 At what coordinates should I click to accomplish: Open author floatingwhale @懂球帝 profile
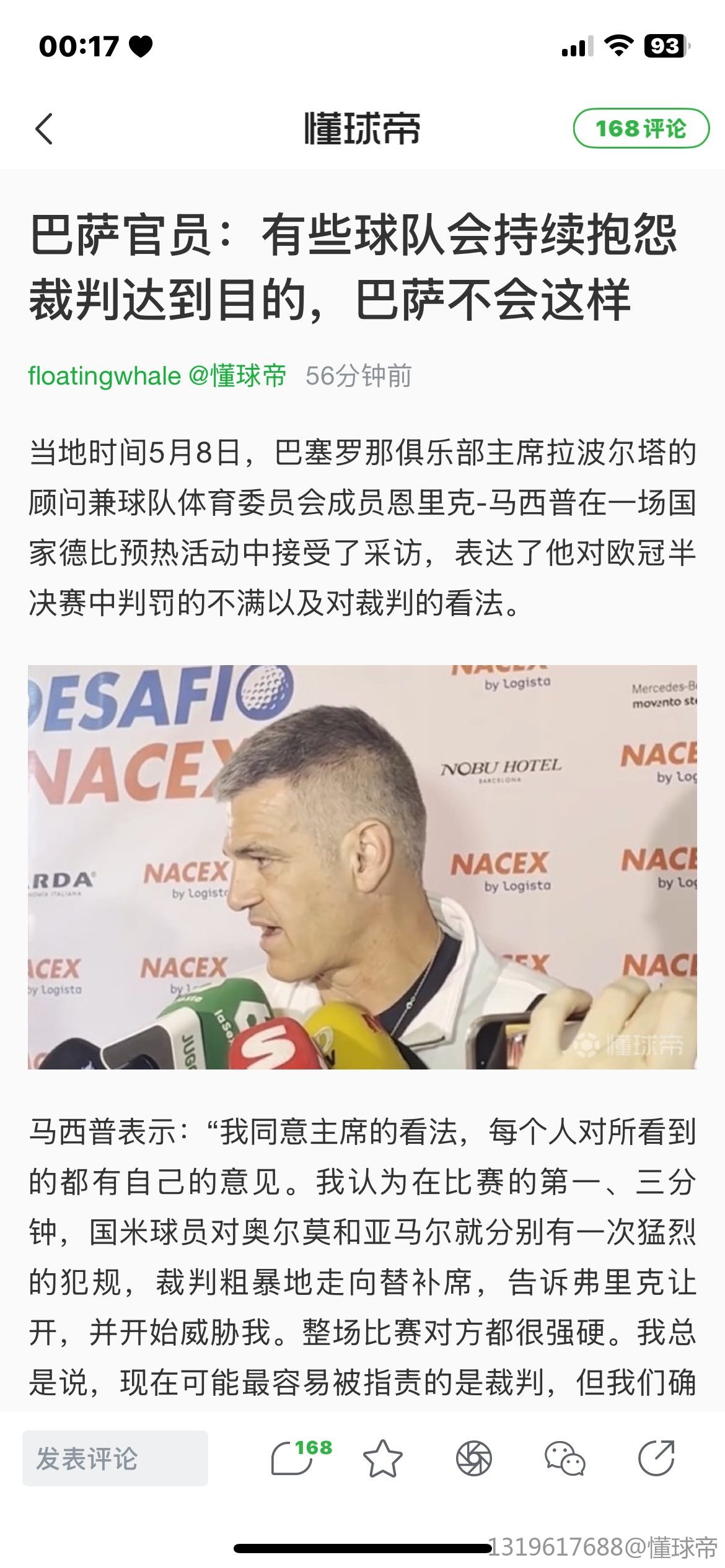click(157, 376)
